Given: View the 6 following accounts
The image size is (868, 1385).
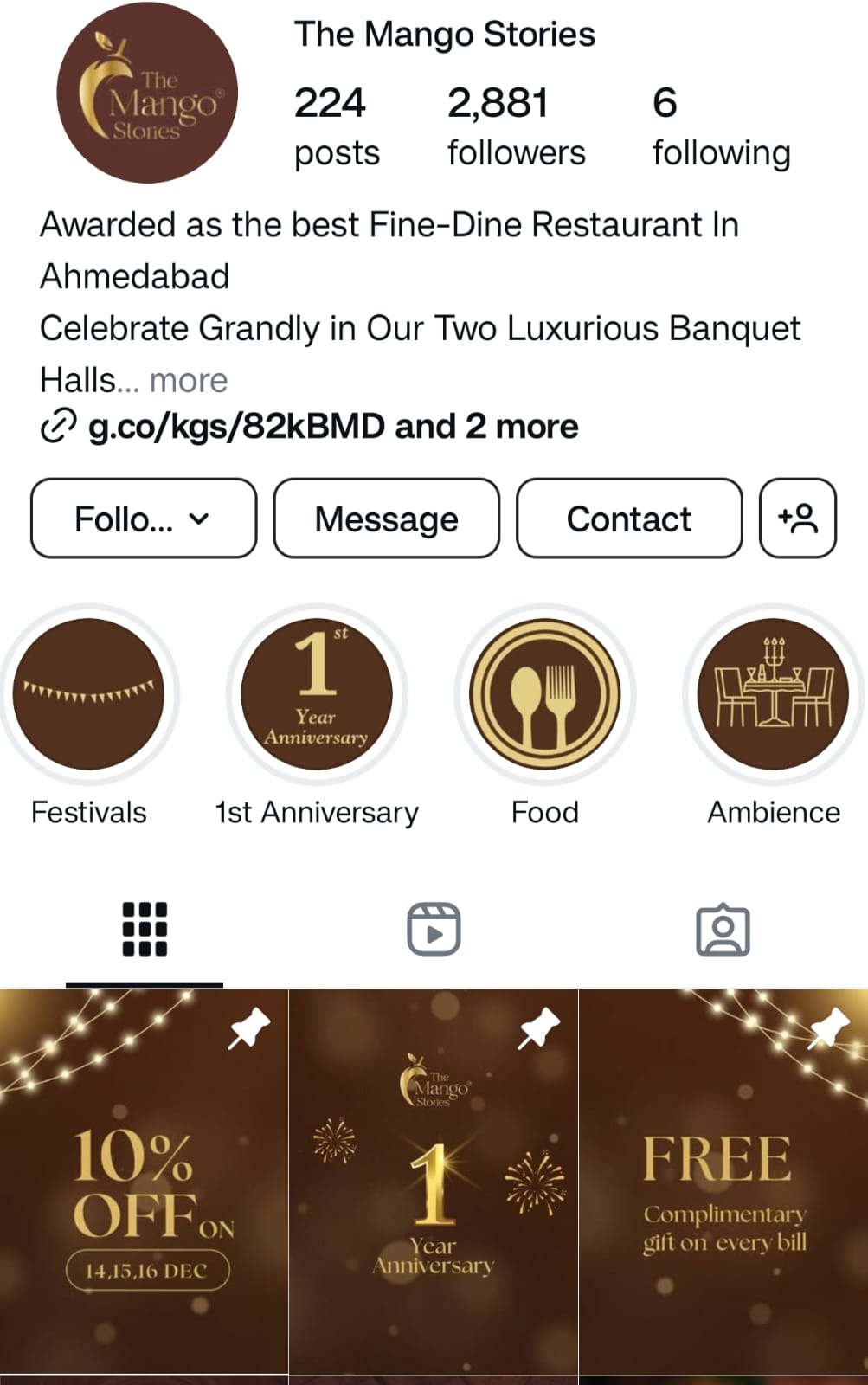Looking at the screenshot, I should [x=720, y=126].
